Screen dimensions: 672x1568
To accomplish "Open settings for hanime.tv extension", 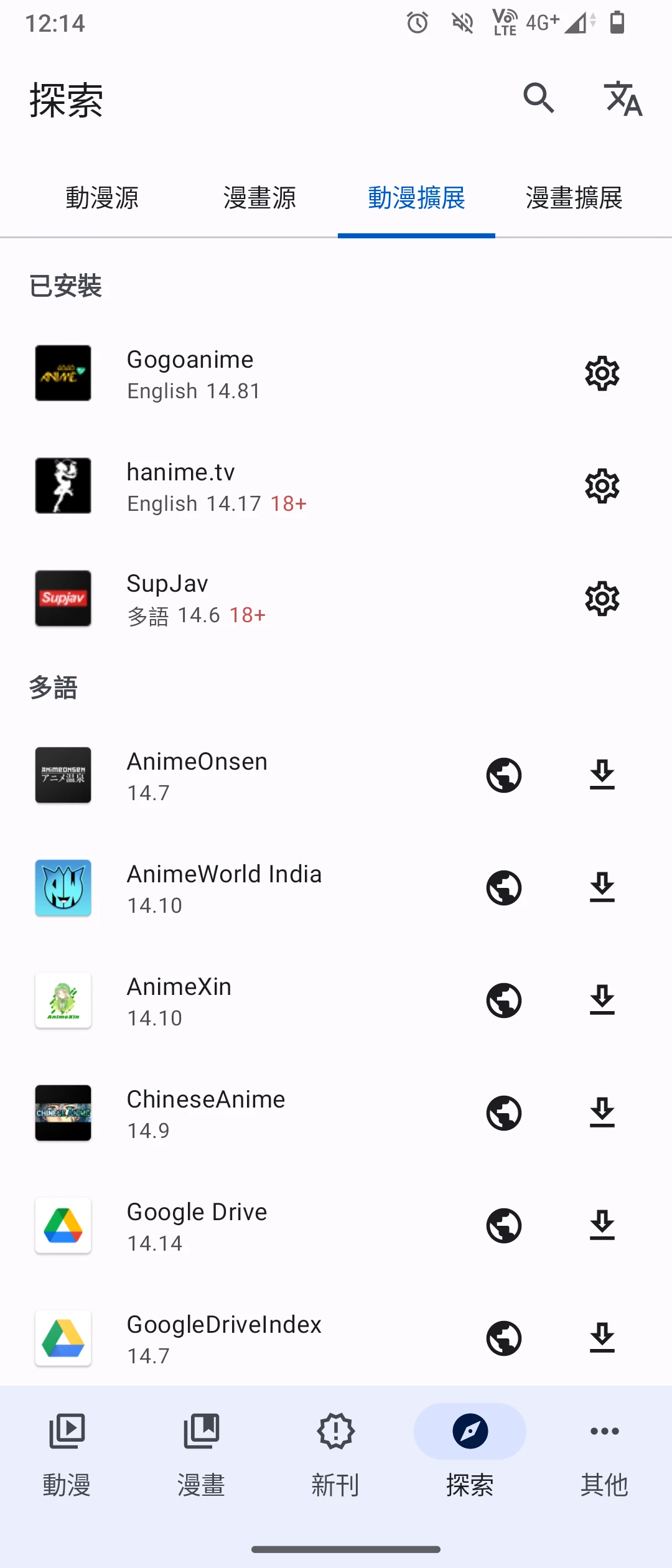I will [x=602, y=487].
